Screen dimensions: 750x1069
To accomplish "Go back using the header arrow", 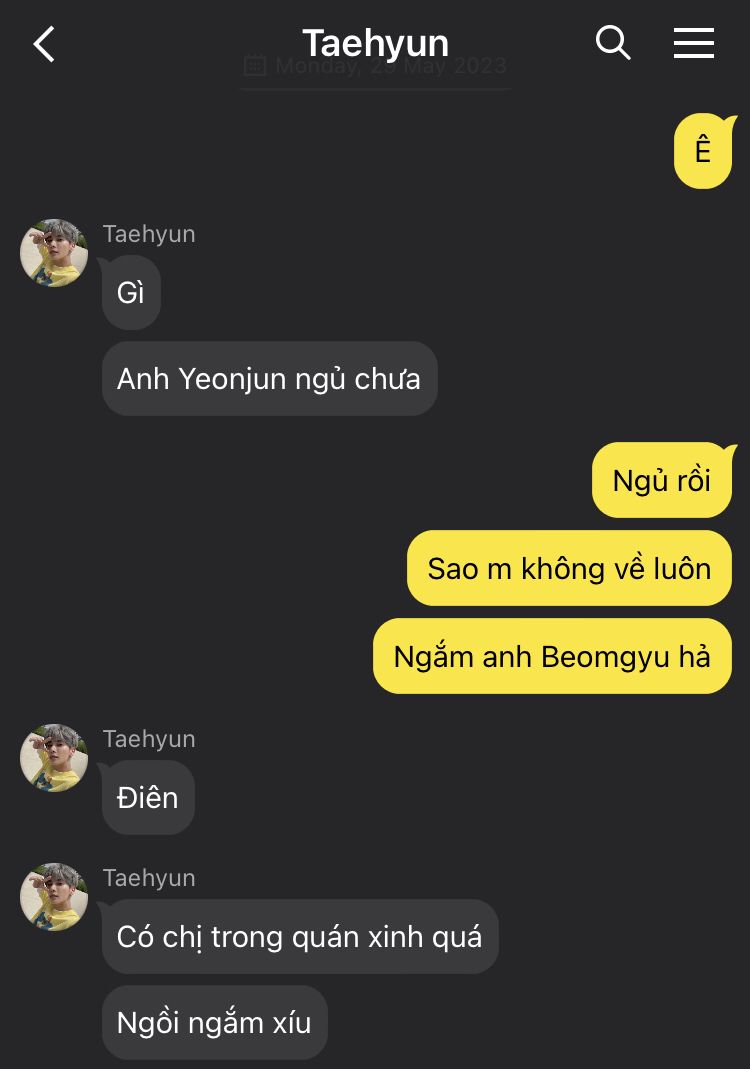I will click(x=44, y=44).
